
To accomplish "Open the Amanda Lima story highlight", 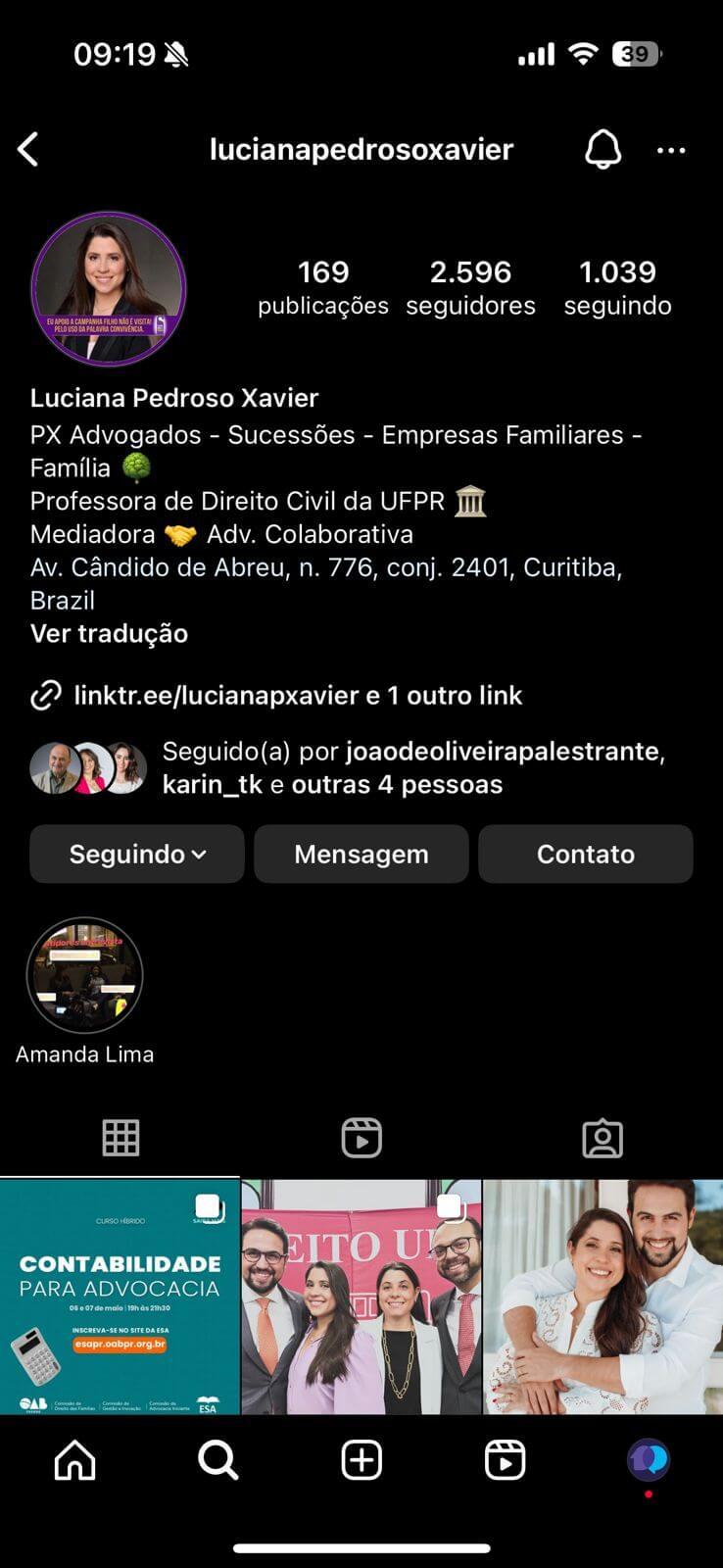I will (x=85, y=976).
